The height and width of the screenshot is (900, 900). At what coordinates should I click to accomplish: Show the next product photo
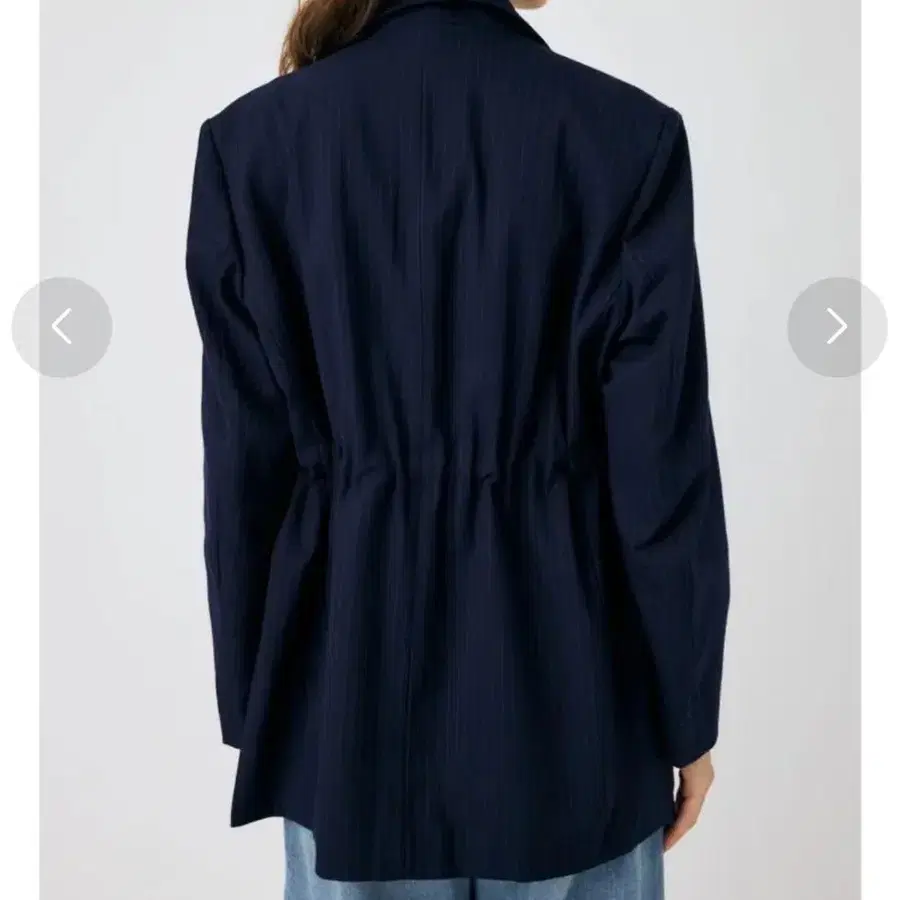[836, 327]
